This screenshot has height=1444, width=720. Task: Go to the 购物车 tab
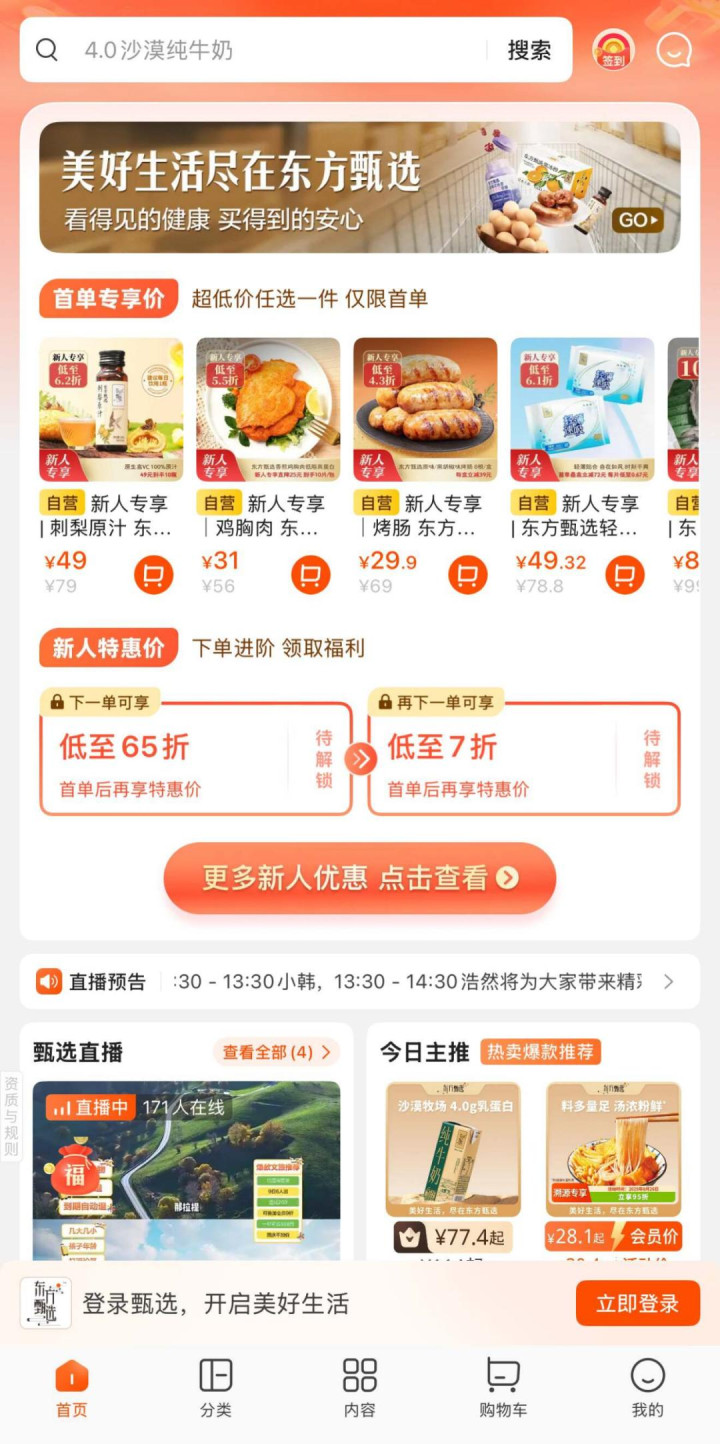coord(503,1387)
